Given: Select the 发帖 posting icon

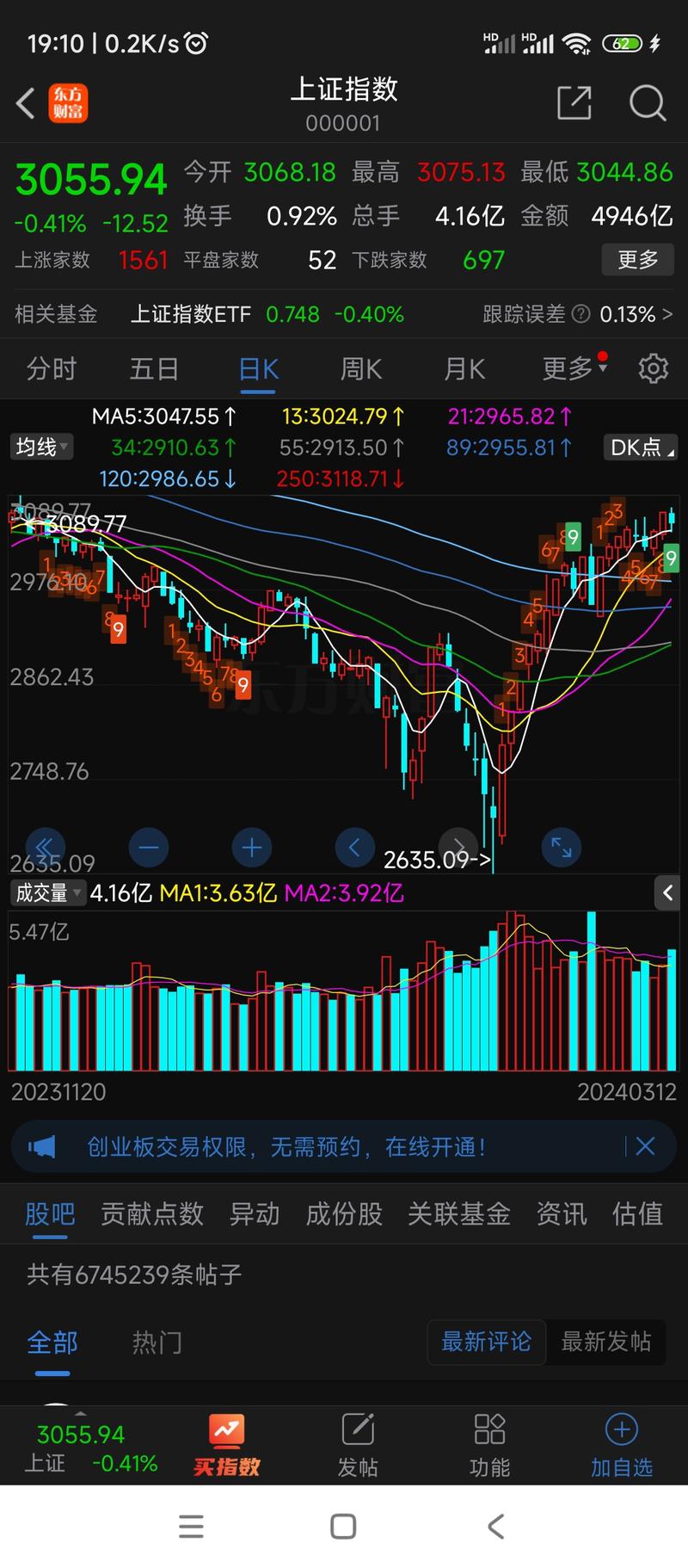Looking at the screenshot, I should tap(358, 1444).
